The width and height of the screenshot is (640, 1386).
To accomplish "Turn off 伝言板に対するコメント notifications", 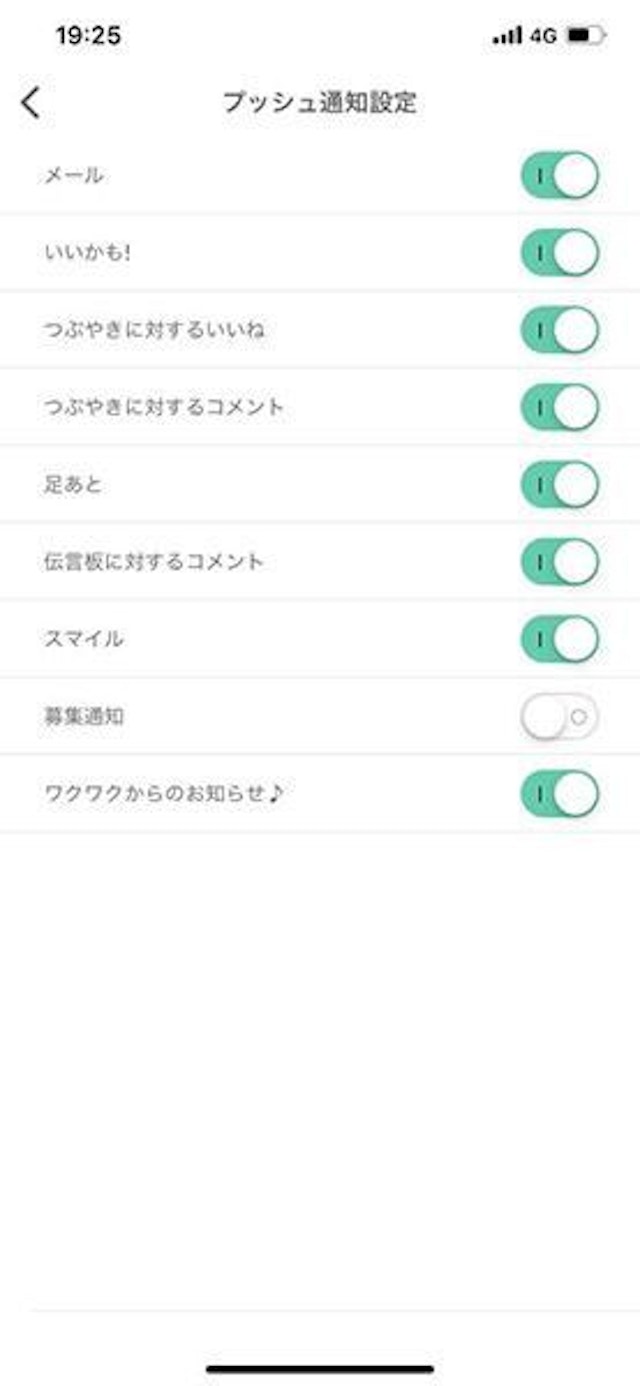I will coord(559,562).
